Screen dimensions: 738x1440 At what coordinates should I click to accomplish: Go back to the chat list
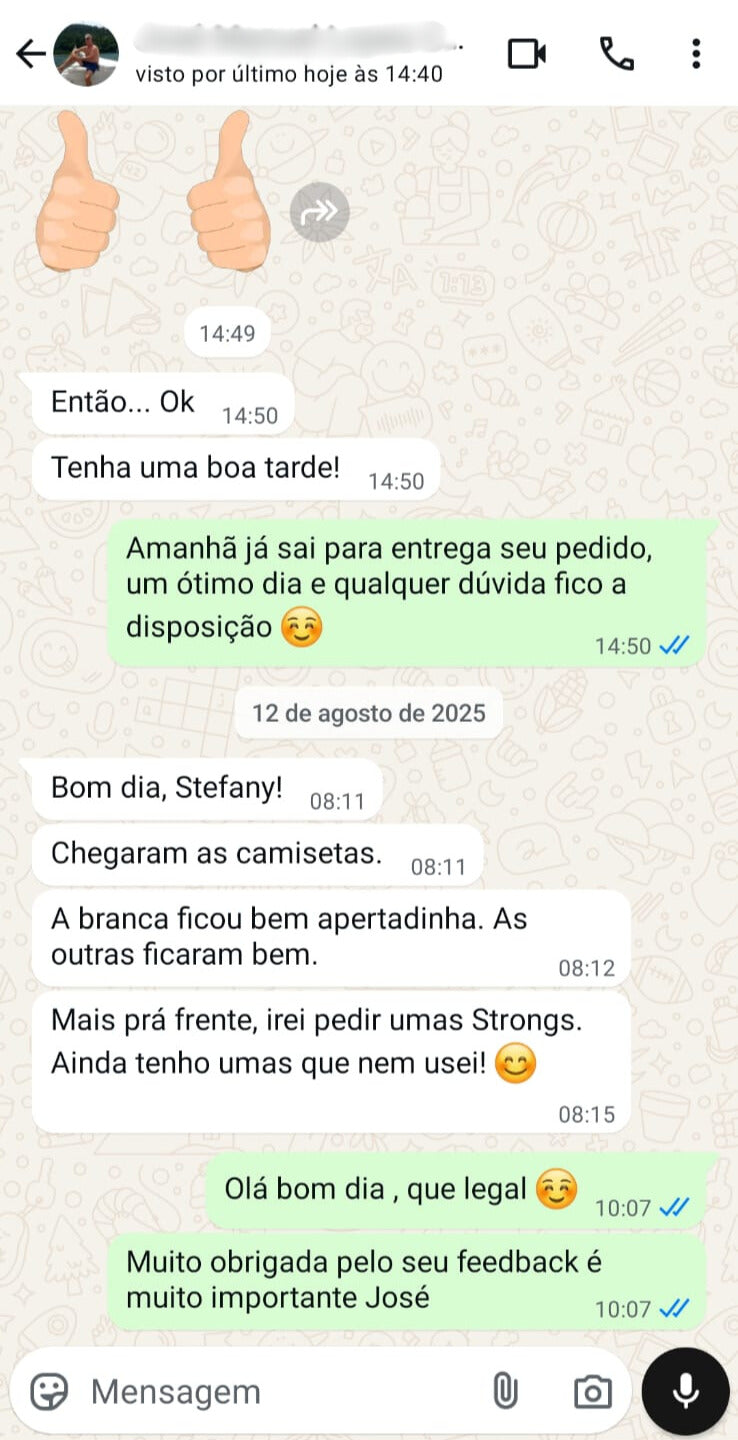coord(30,54)
